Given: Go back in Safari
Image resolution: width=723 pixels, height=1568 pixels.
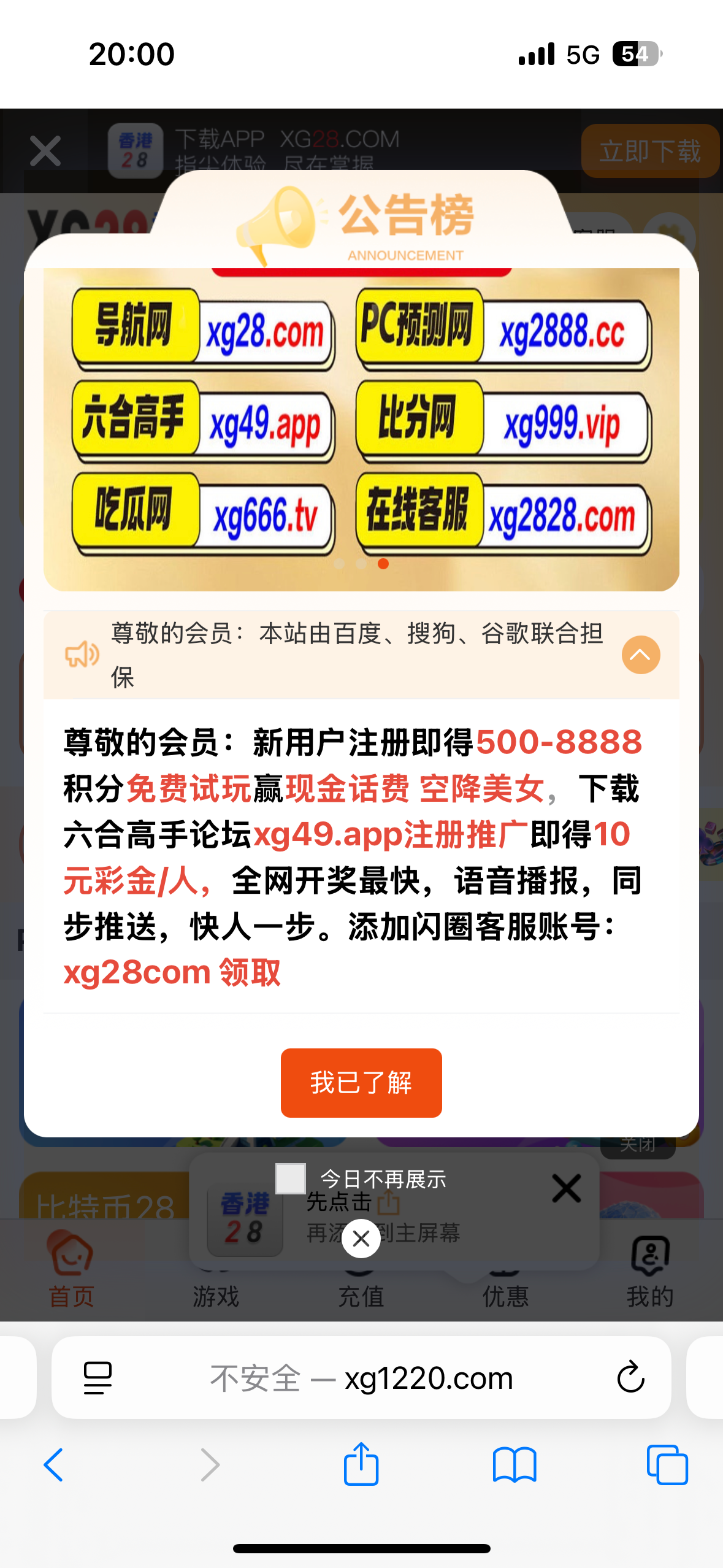Looking at the screenshot, I should click(54, 1465).
